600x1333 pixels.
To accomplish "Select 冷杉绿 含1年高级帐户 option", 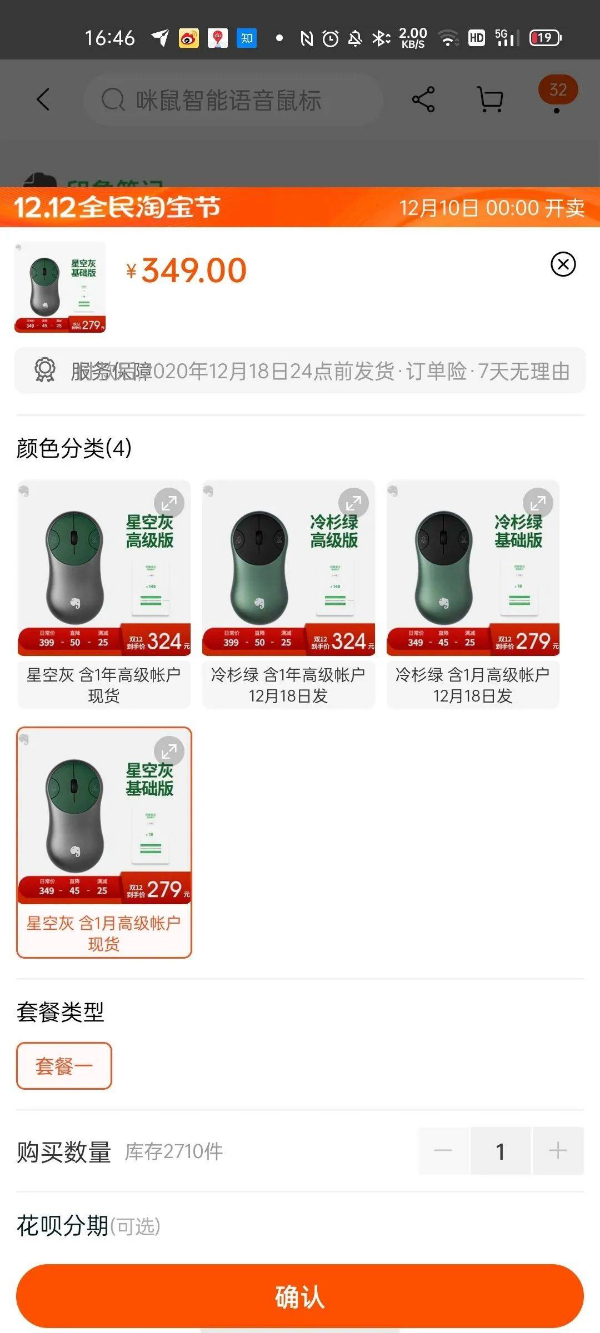I will [x=288, y=594].
